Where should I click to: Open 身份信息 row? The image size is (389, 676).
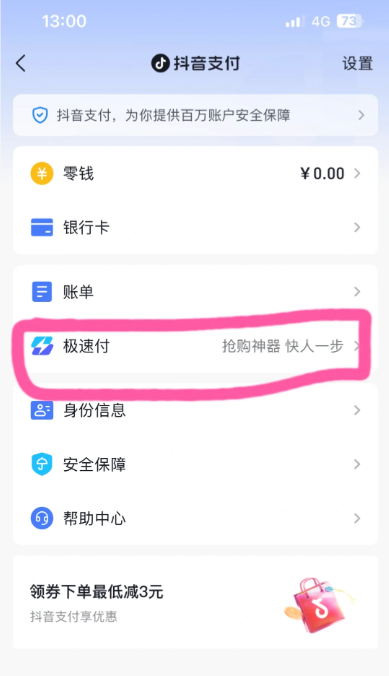pyautogui.click(x=195, y=410)
